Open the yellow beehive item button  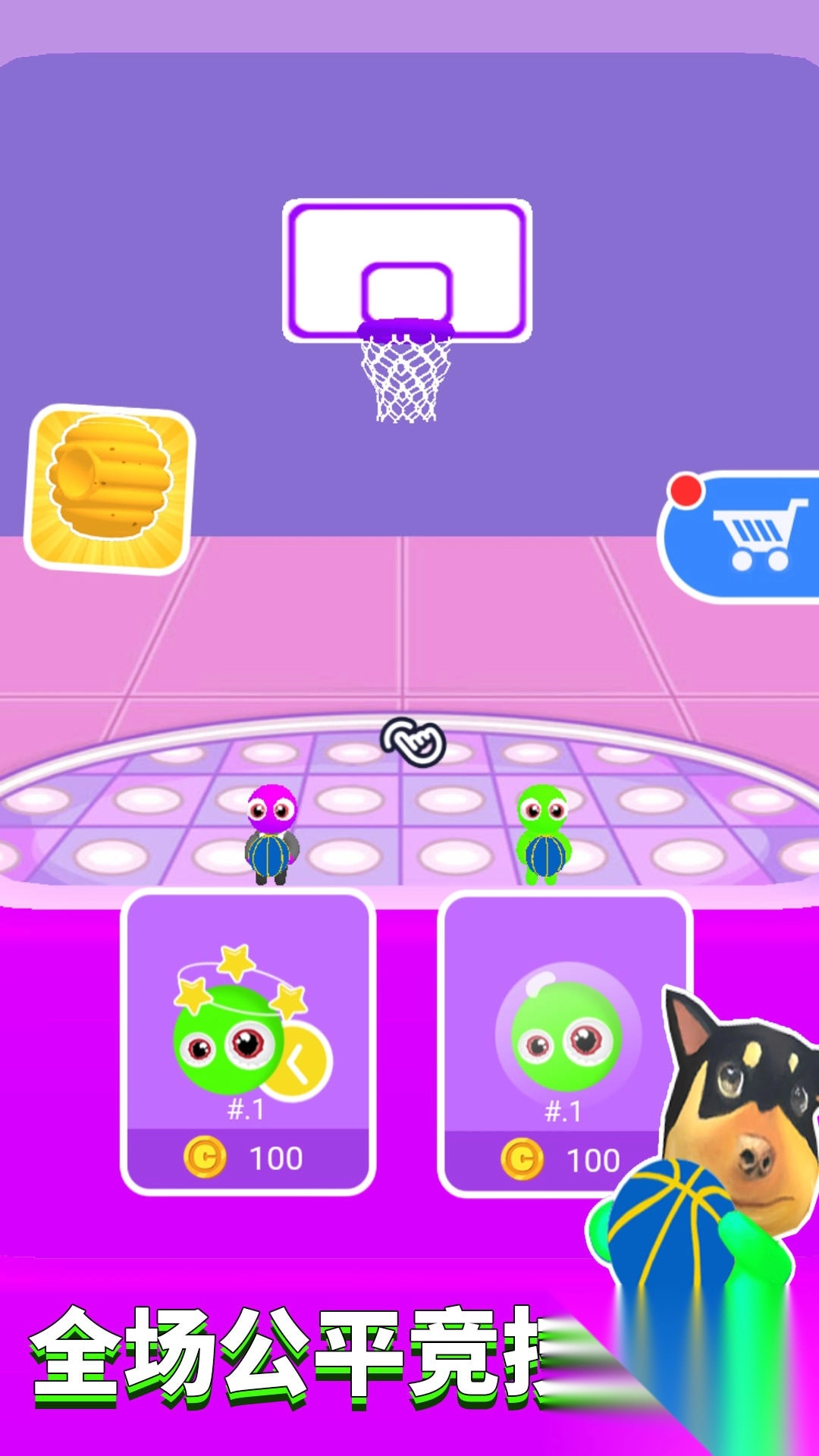click(110, 490)
